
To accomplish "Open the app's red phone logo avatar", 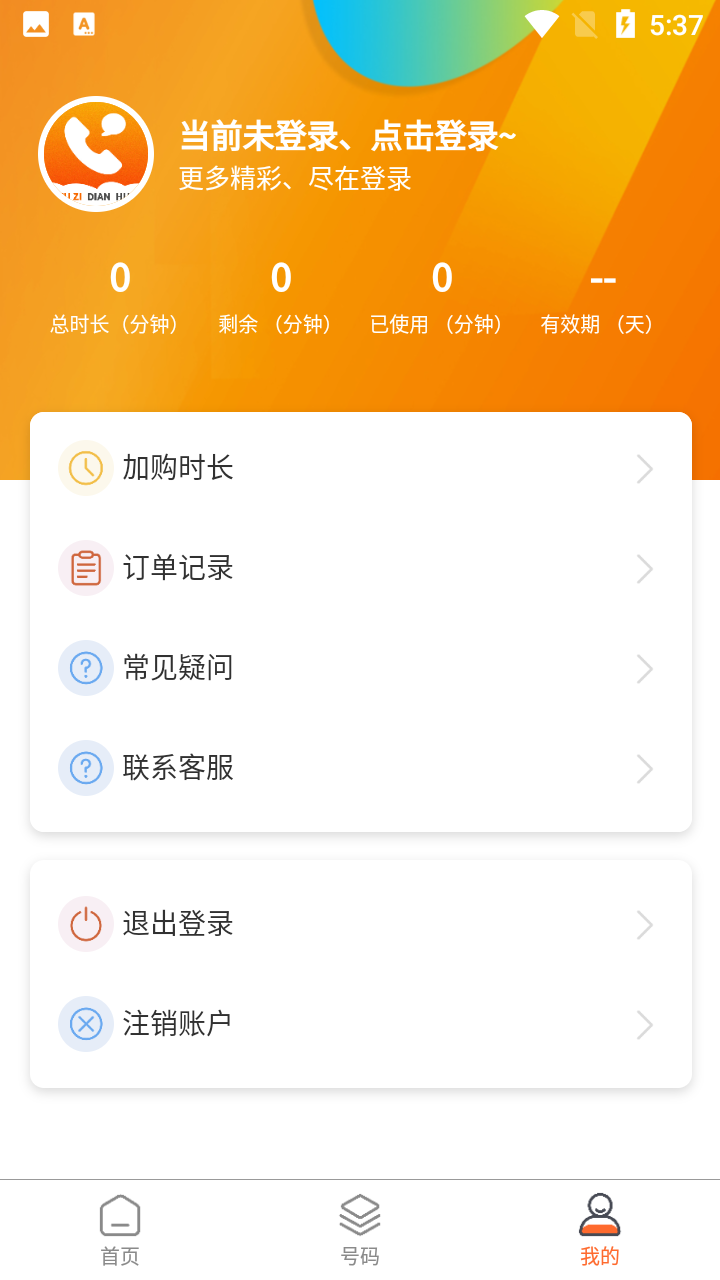I will [x=96, y=155].
